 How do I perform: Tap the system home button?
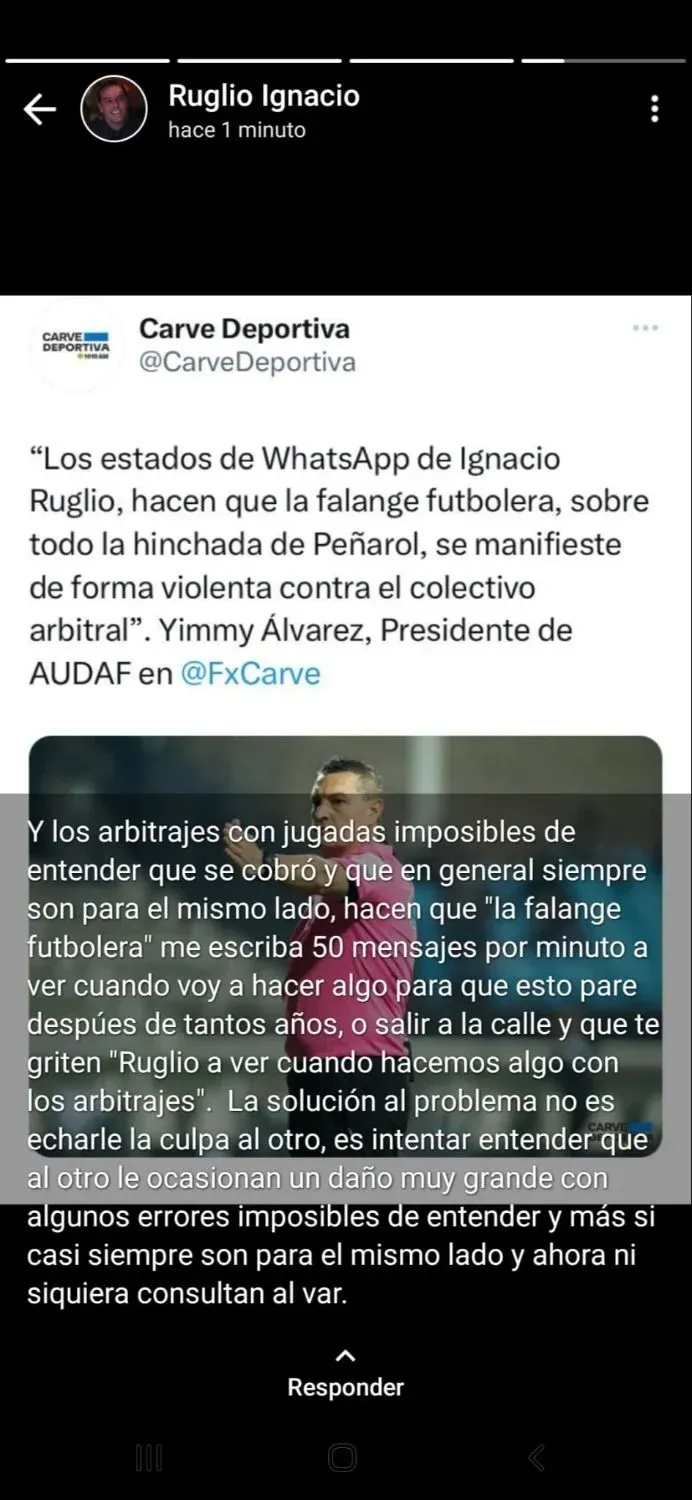point(342,1458)
